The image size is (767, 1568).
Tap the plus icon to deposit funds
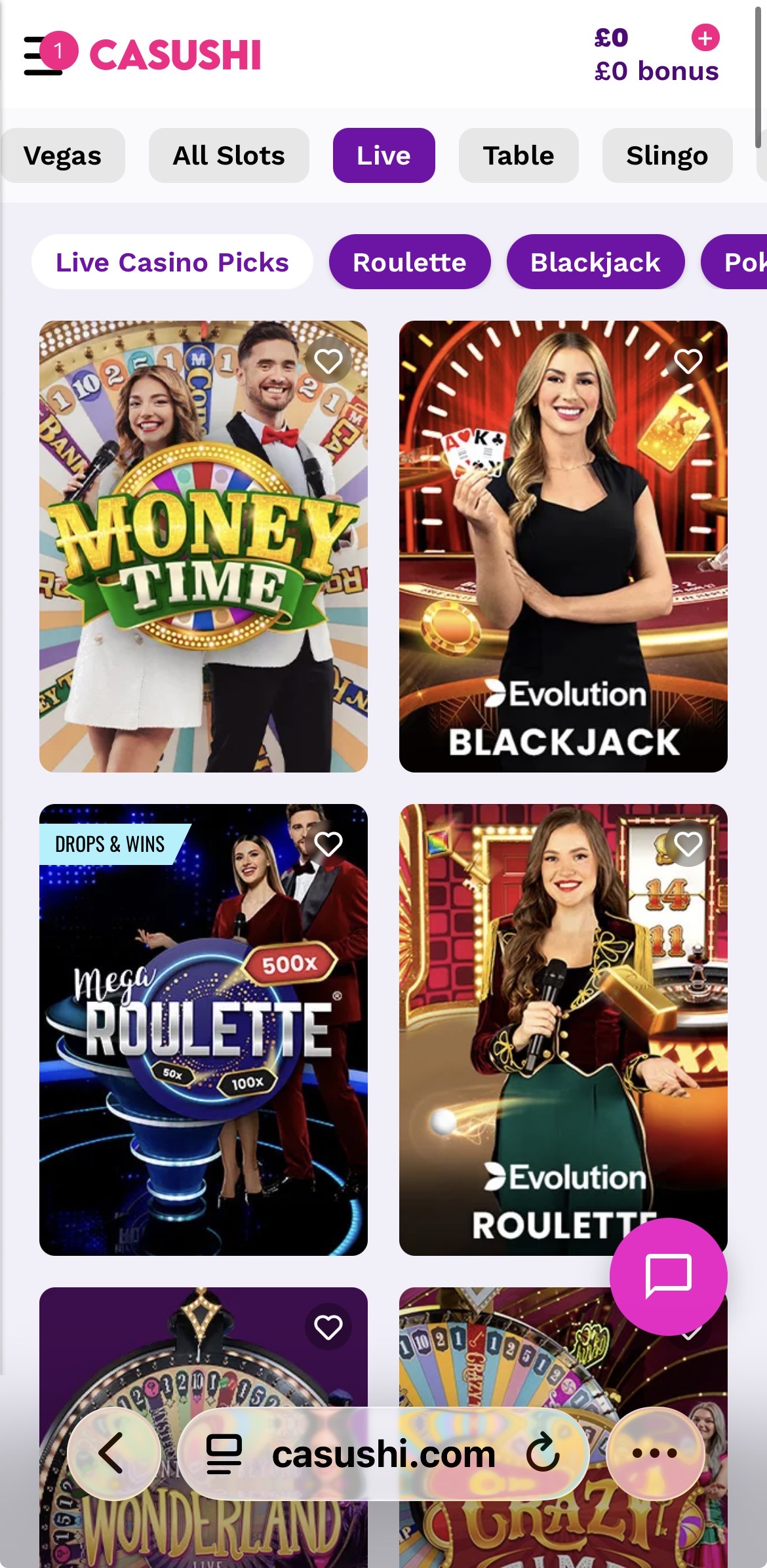[x=705, y=38]
